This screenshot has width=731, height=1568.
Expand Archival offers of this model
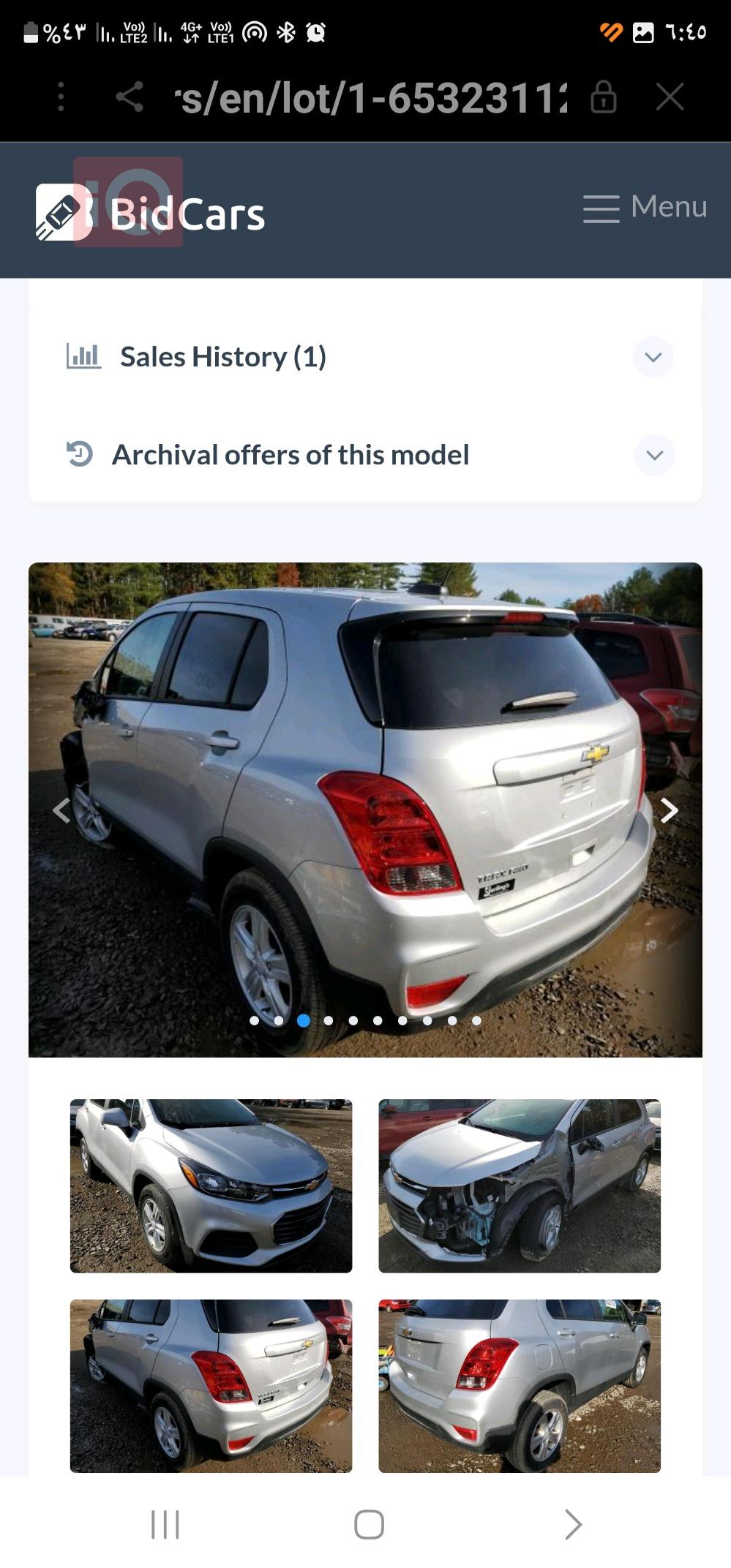pos(654,455)
